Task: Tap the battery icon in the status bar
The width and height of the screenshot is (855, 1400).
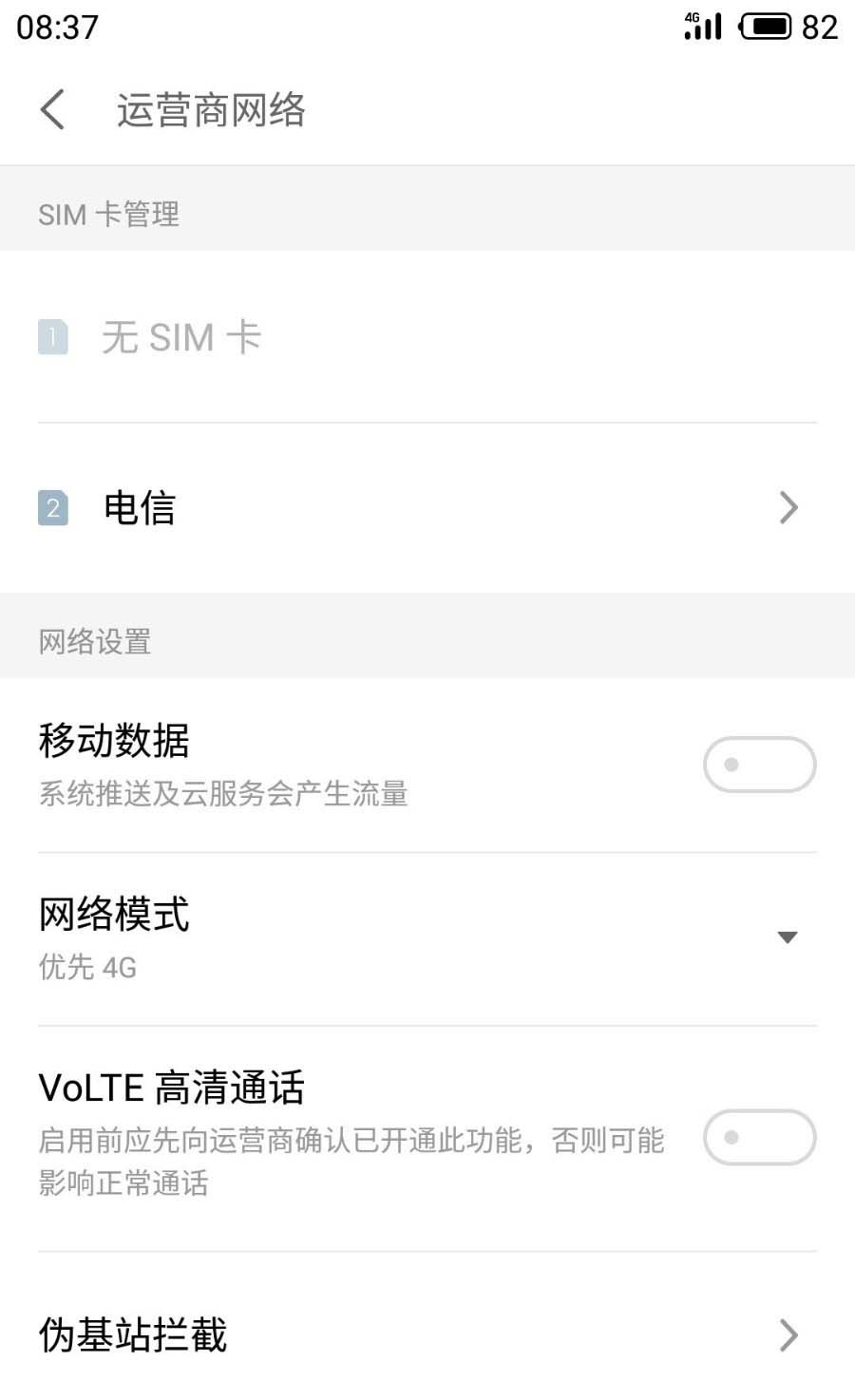Action: click(x=766, y=25)
